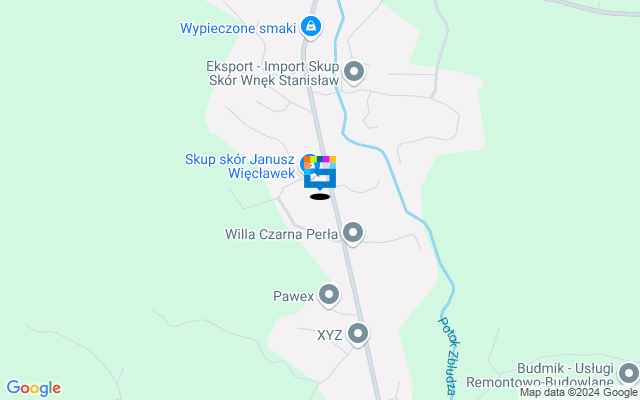
Task: Open the Google logo link
Action: pos(33,388)
